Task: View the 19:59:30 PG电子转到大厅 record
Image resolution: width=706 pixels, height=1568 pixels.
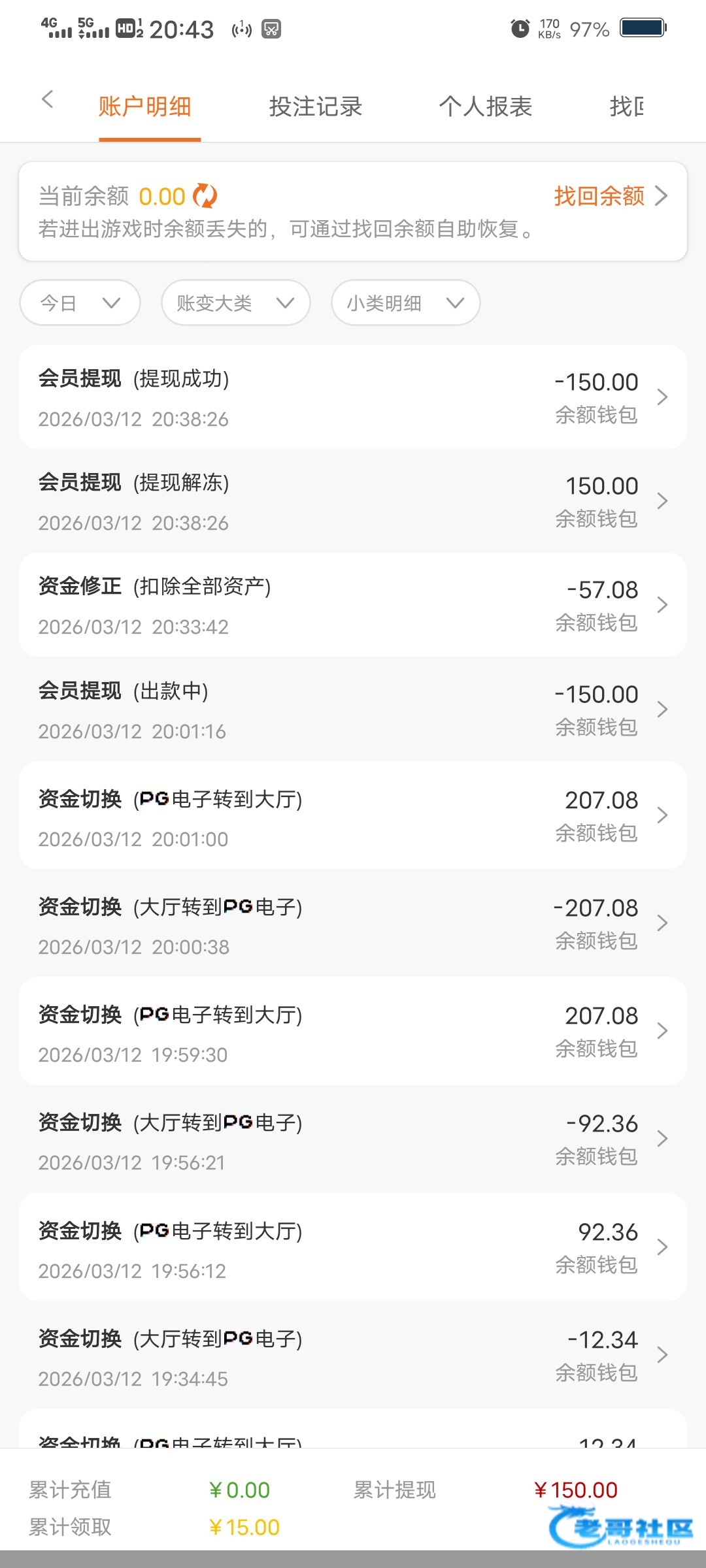Action: click(353, 1031)
